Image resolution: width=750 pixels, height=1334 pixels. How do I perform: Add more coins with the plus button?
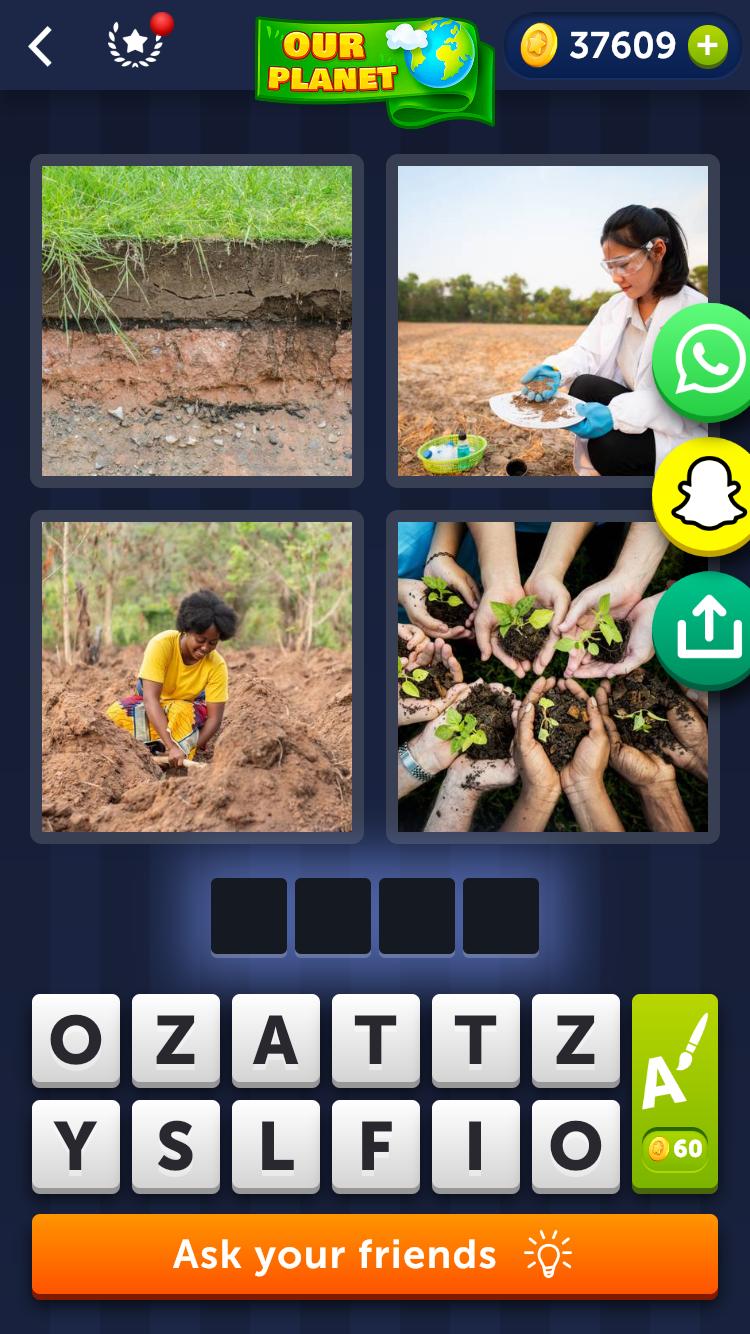[707, 46]
